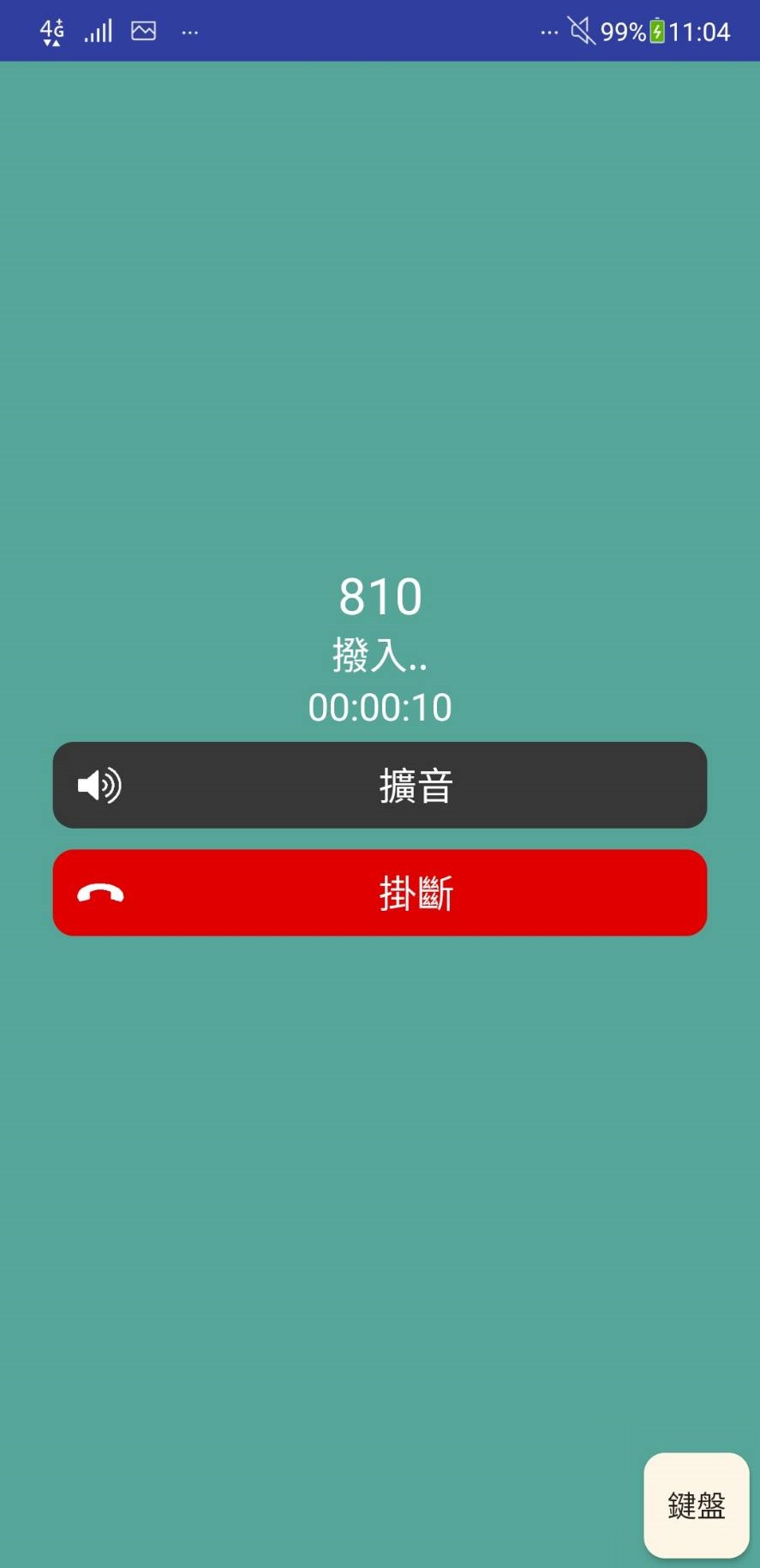Turn on the speaker with 擴音
This screenshot has height=1568, width=760.
tap(380, 785)
